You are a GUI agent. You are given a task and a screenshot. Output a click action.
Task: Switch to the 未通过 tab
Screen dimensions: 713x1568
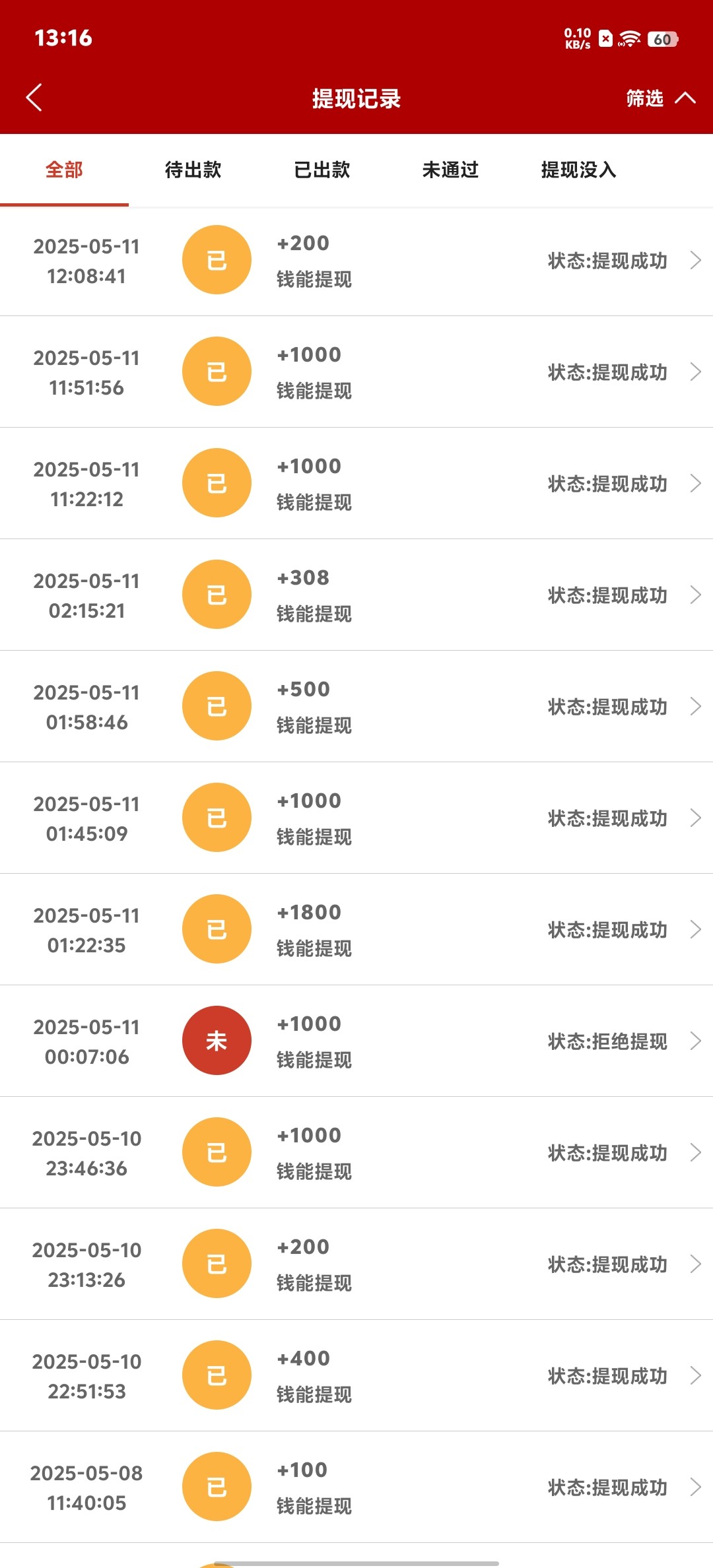click(x=450, y=170)
